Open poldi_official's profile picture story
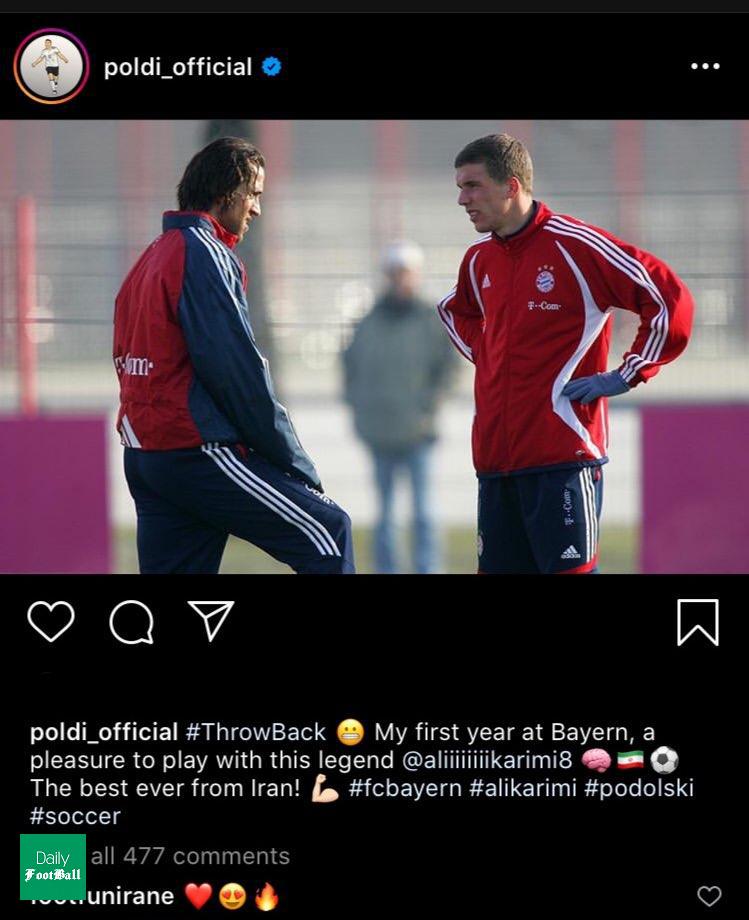 click(x=50, y=66)
